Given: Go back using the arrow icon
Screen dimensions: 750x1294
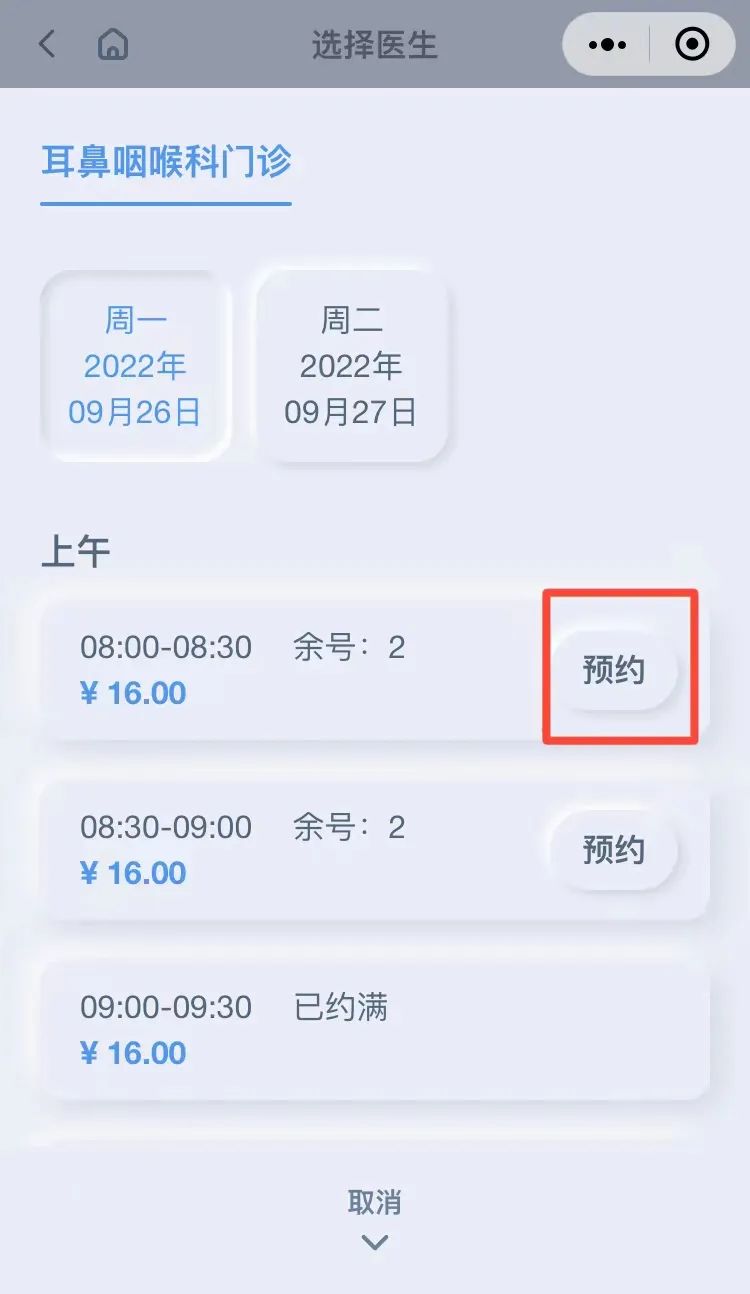Looking at the screenshot, I should (x=47, y=45).
